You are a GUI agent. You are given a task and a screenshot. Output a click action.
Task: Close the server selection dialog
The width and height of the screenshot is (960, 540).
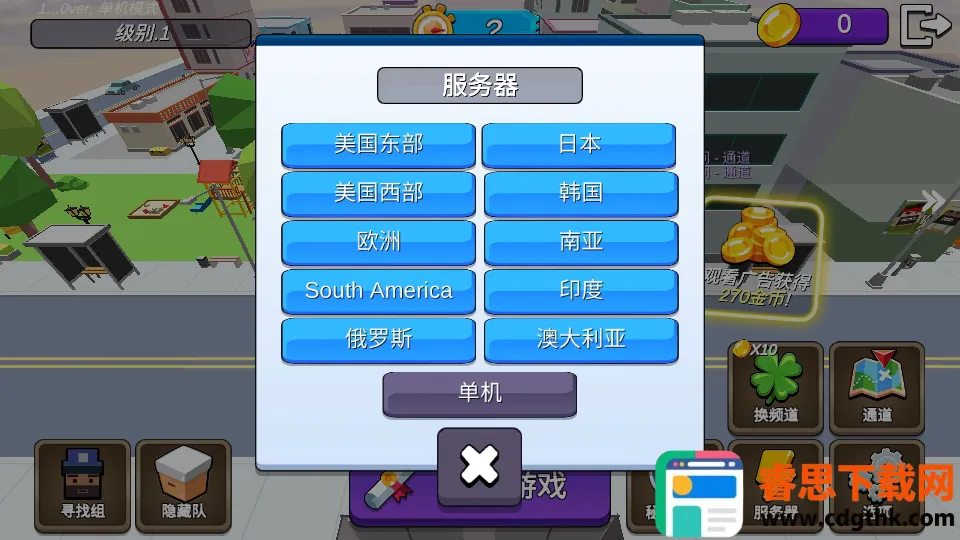(479, 466)
